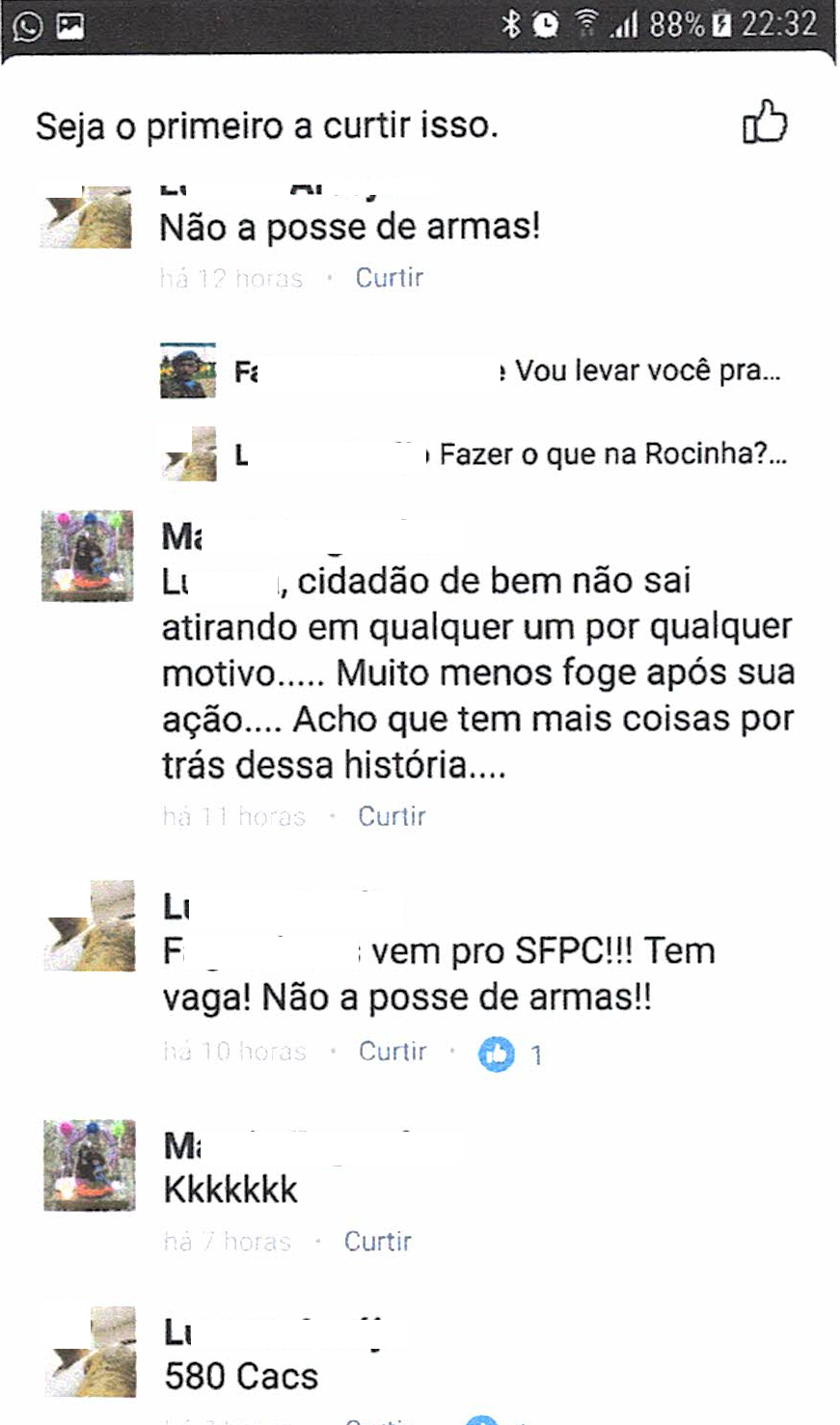Open reply "Fazer o que na Rocinha?..."
This screenshot has width=840, height=1425.
611,453
